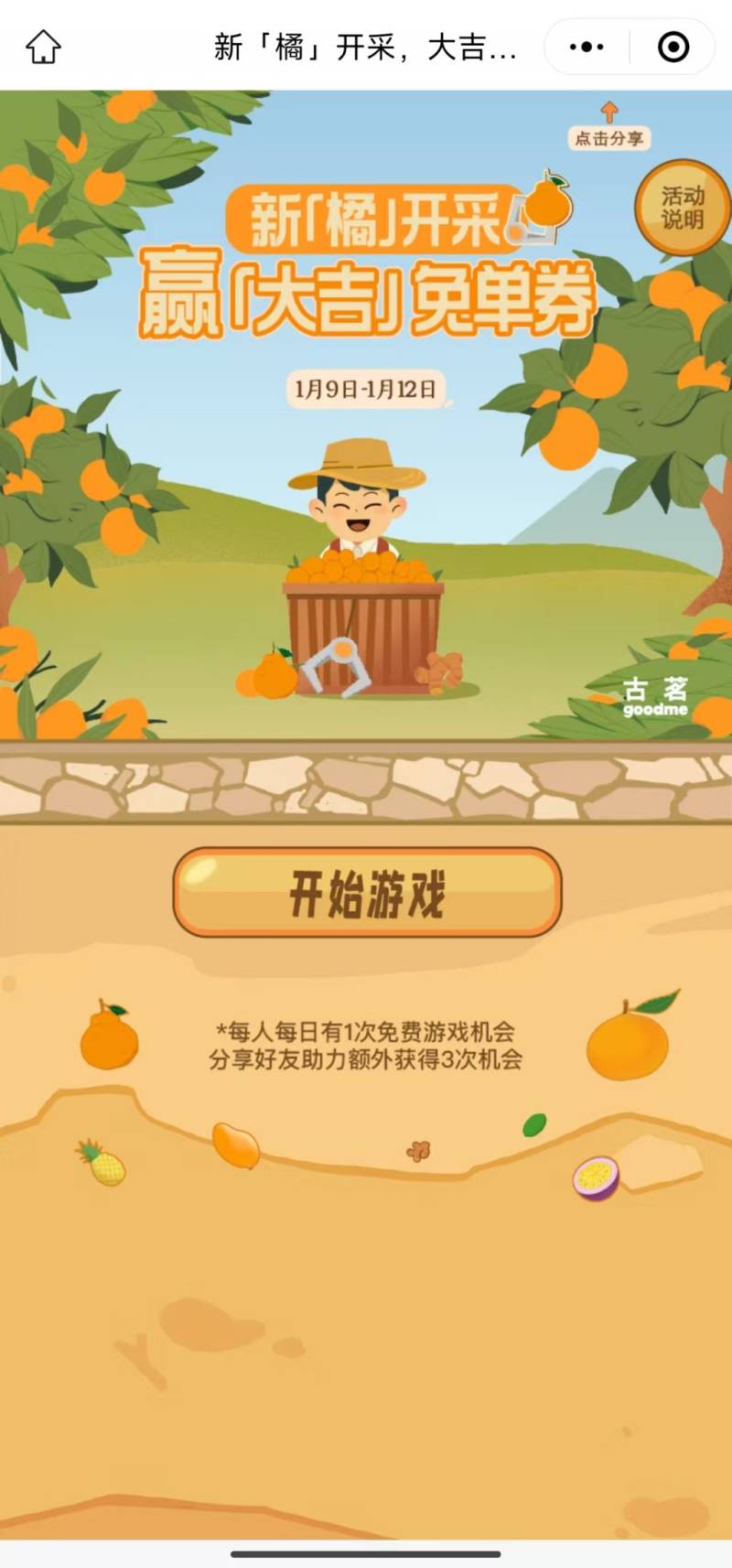Go to the mini program home
Screen dimensions: 732x1568
(x=43, y=47)
